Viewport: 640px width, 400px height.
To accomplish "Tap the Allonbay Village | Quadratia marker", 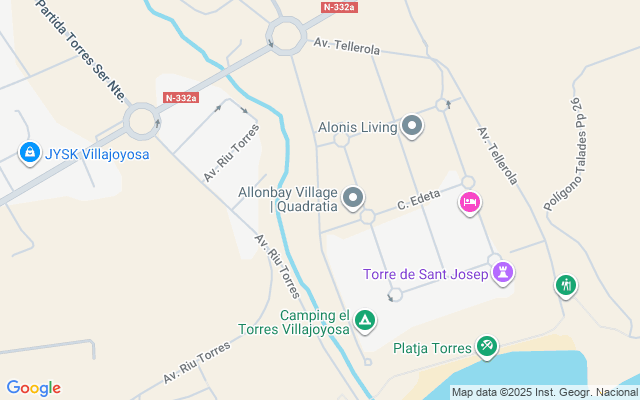I will (352, 199).
